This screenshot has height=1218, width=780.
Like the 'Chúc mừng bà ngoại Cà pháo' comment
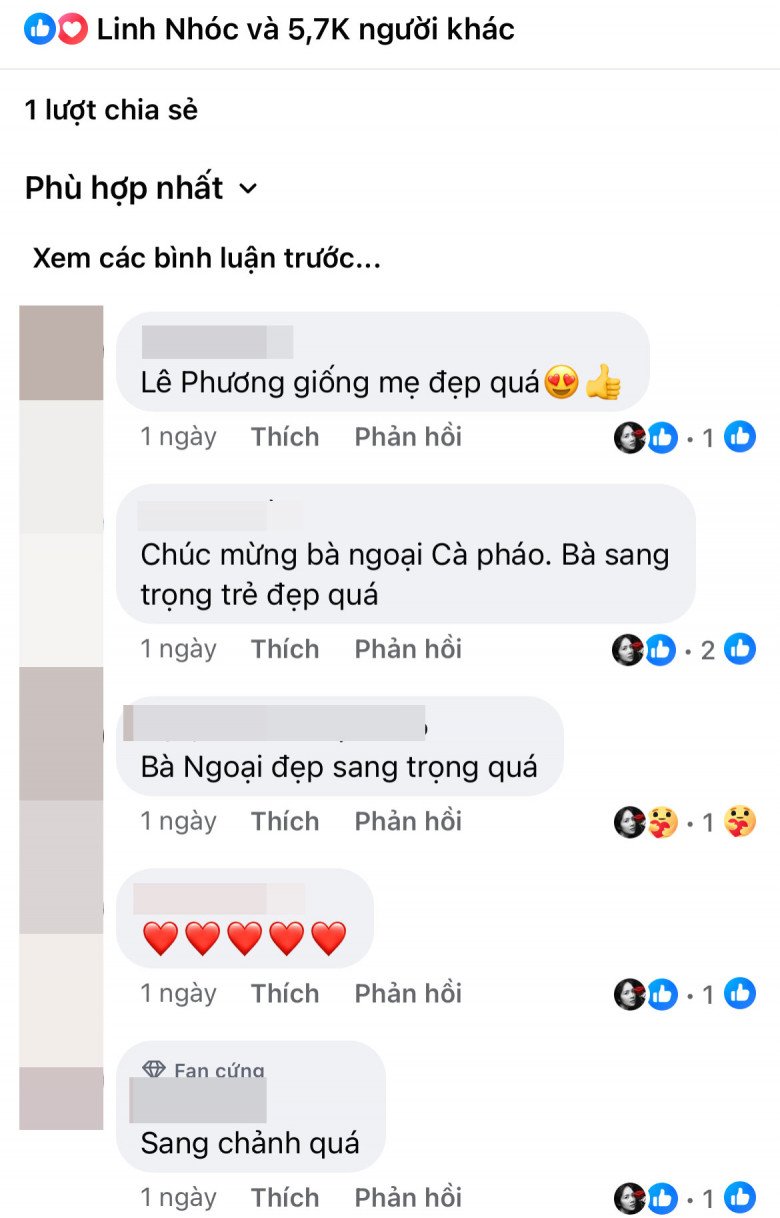[285, 649]
